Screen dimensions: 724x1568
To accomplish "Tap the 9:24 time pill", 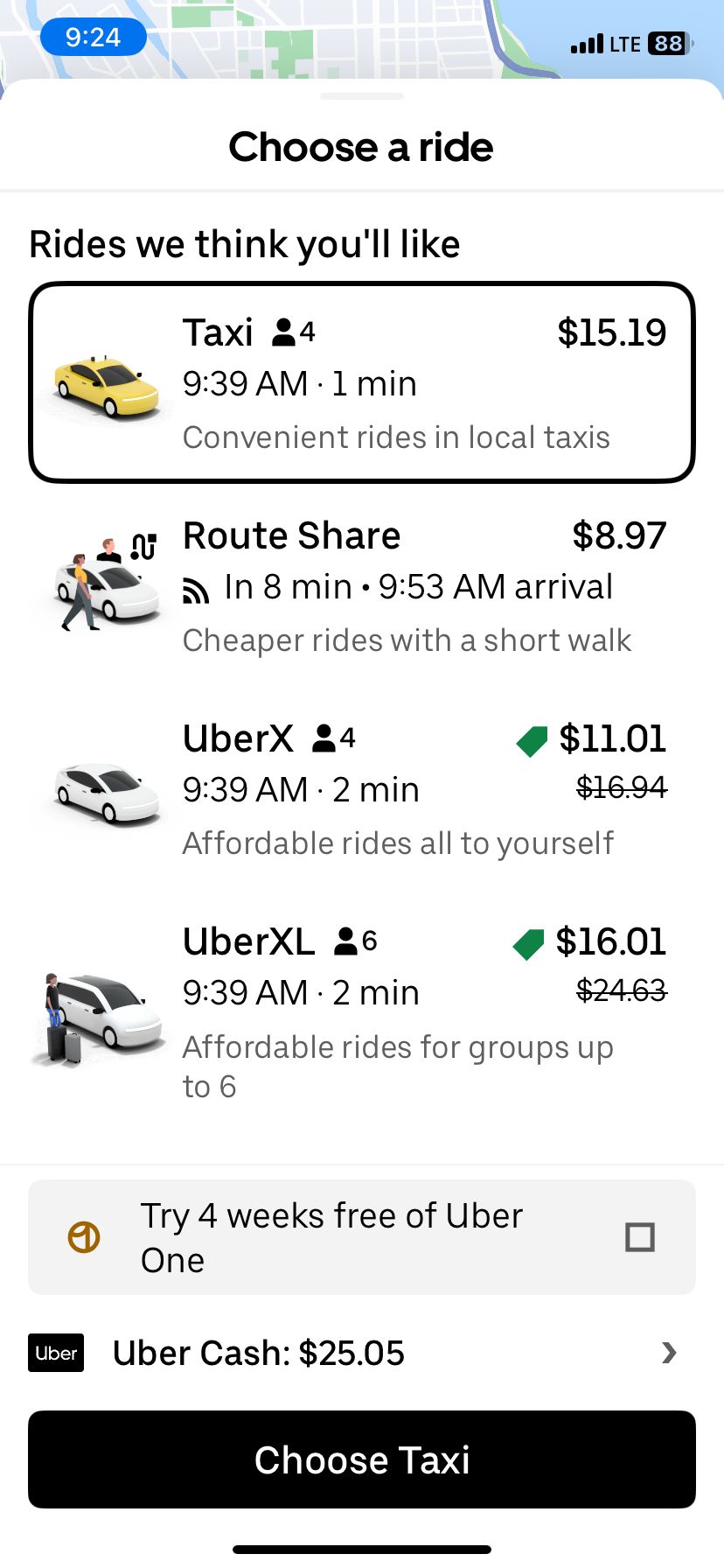I will (93, 37).
